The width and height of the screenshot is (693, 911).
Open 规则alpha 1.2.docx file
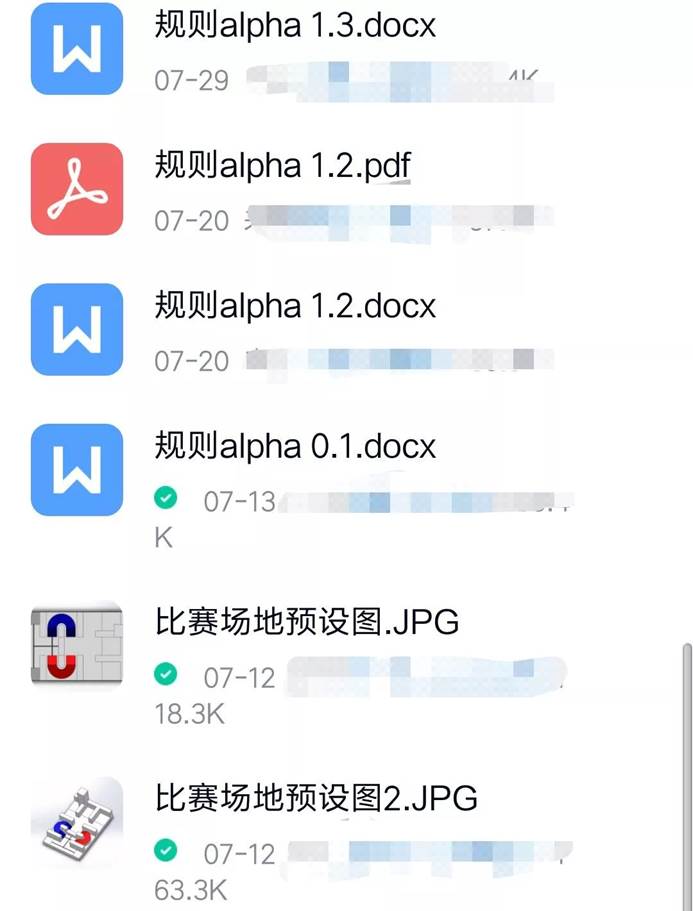[295, 305]
